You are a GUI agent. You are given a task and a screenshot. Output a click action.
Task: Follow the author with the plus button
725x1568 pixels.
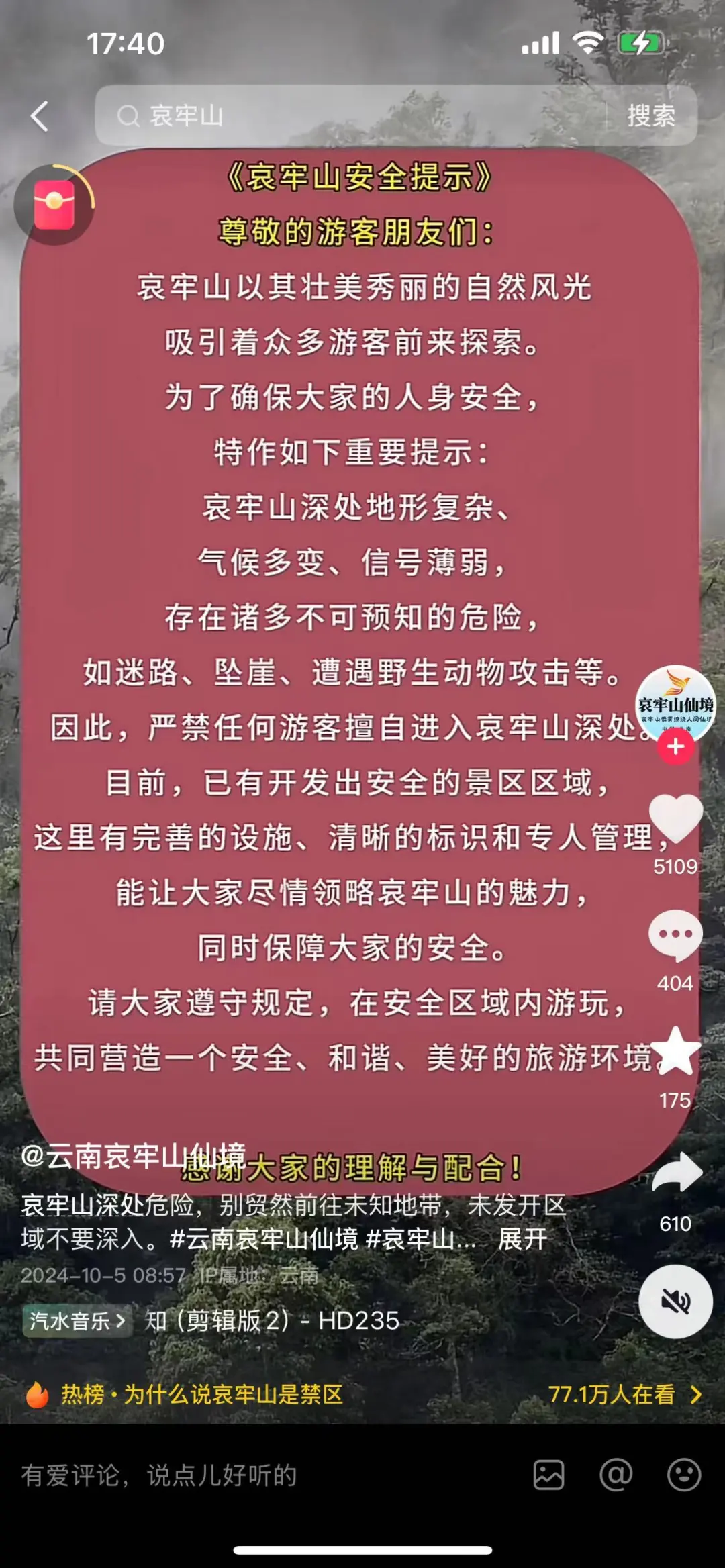[675, 747]
